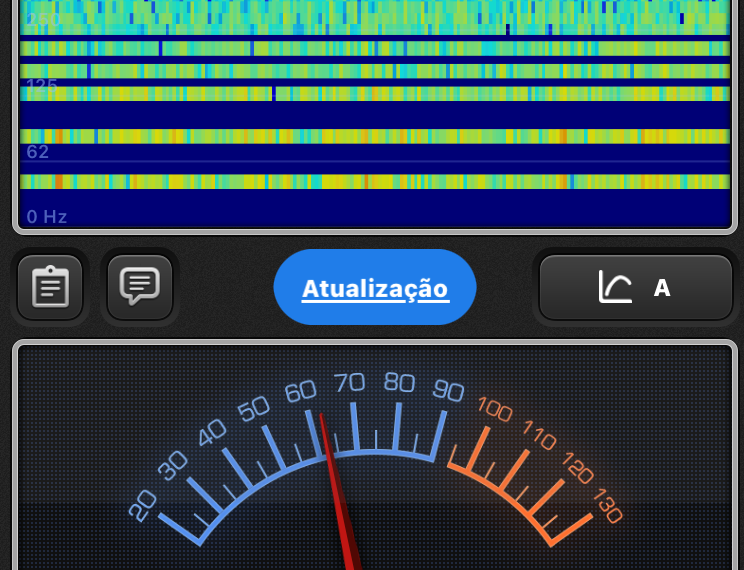Open the comment bubble icon

tap(139, 288)
